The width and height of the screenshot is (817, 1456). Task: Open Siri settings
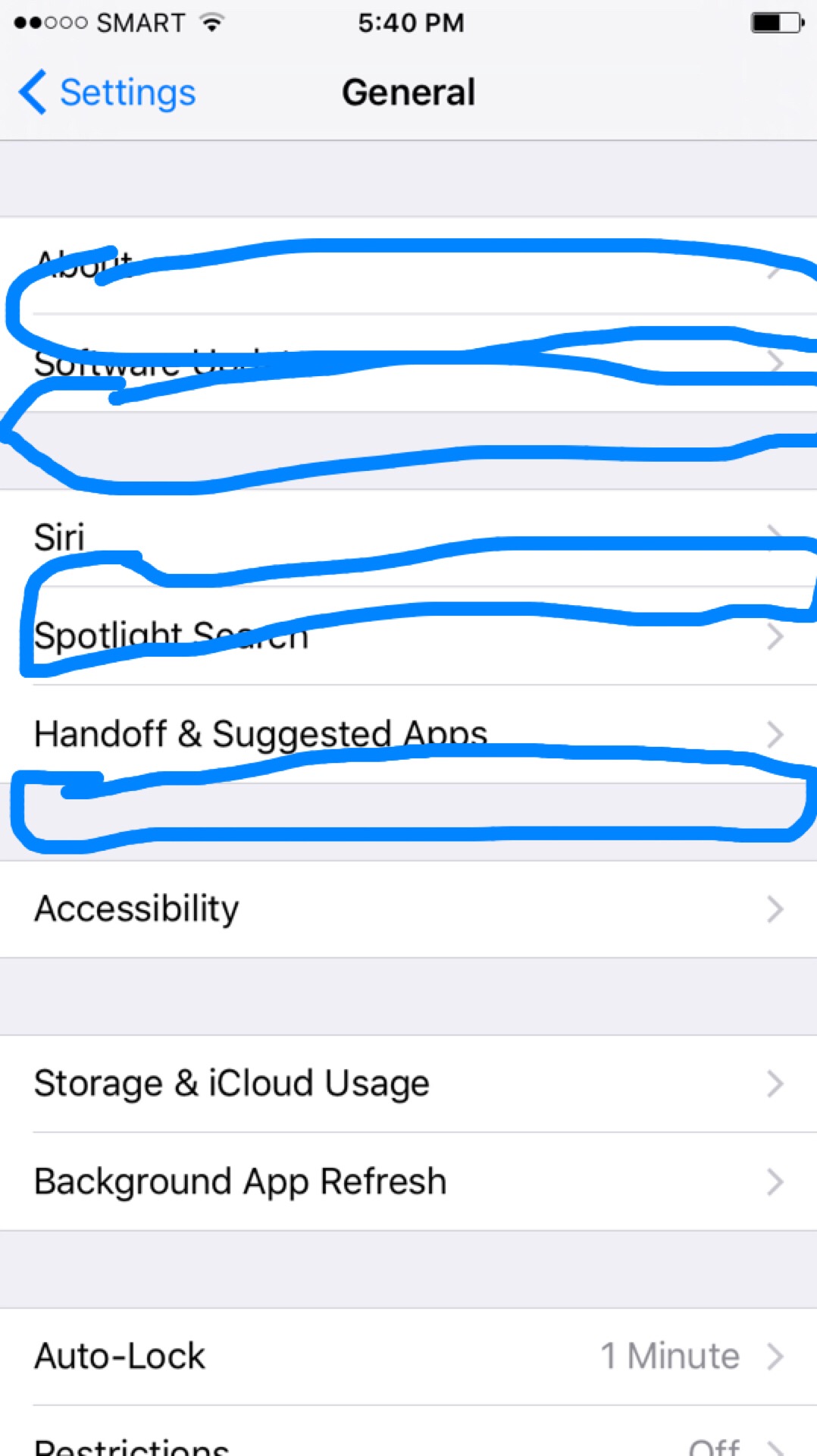[x=409, y=538]
